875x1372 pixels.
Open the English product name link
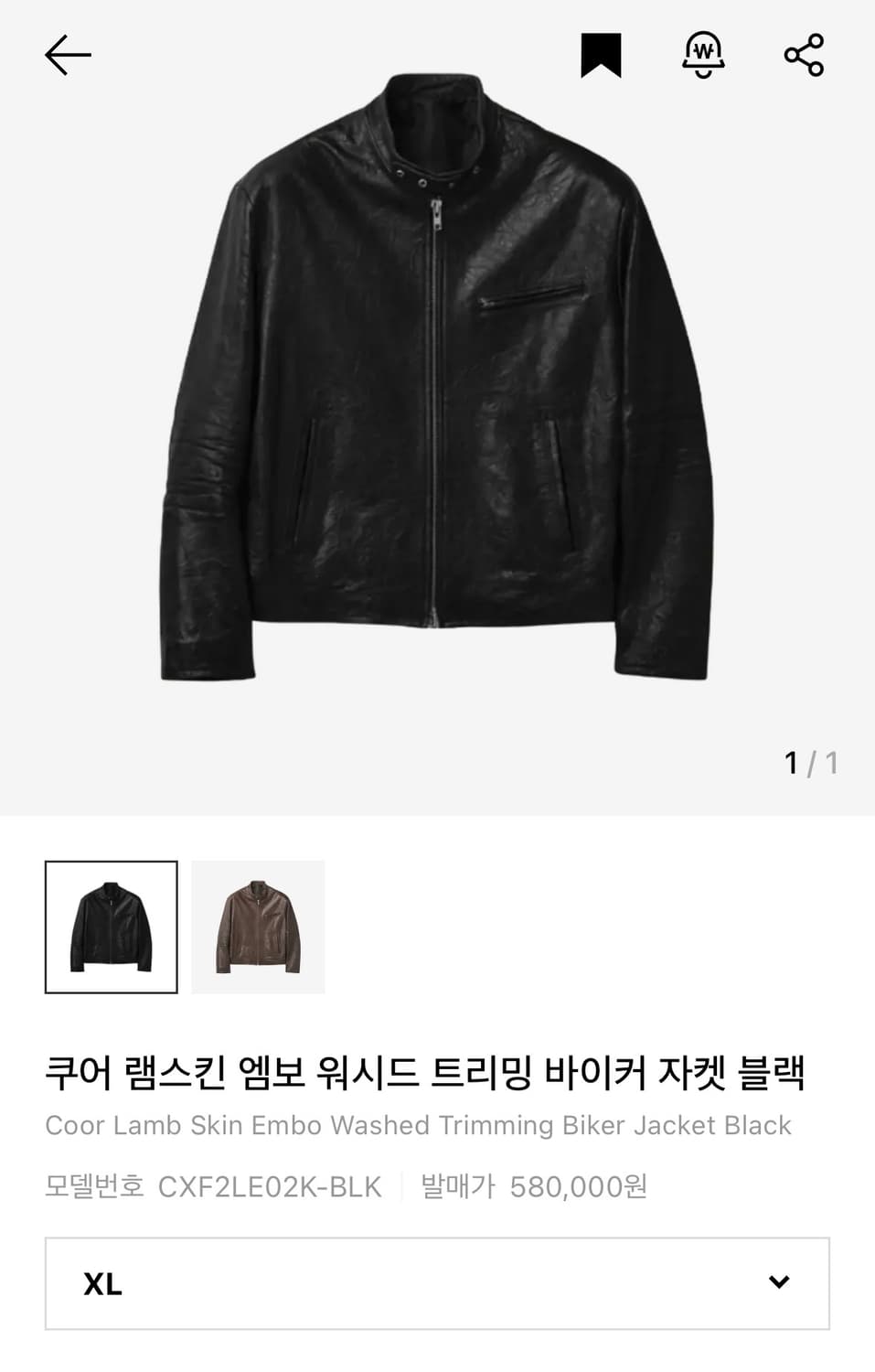pyautogui.click(x=418, y=1126)
